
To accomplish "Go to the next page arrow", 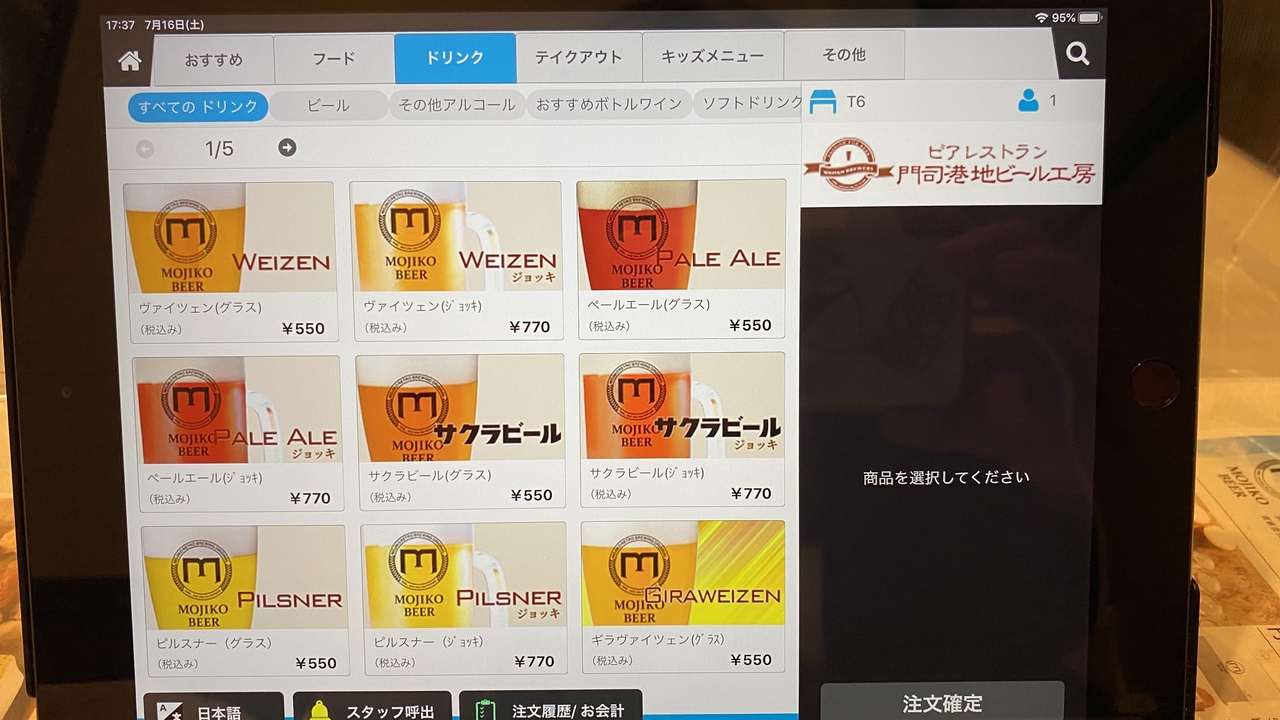I will (287, 148).
